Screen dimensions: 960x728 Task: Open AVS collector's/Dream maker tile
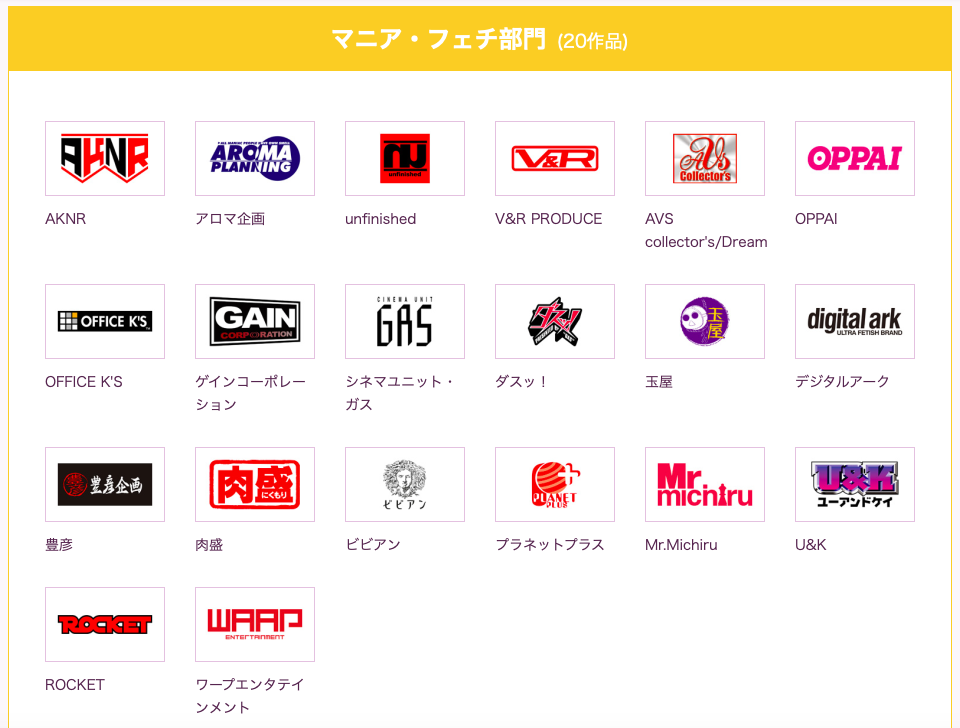[705, 158]
